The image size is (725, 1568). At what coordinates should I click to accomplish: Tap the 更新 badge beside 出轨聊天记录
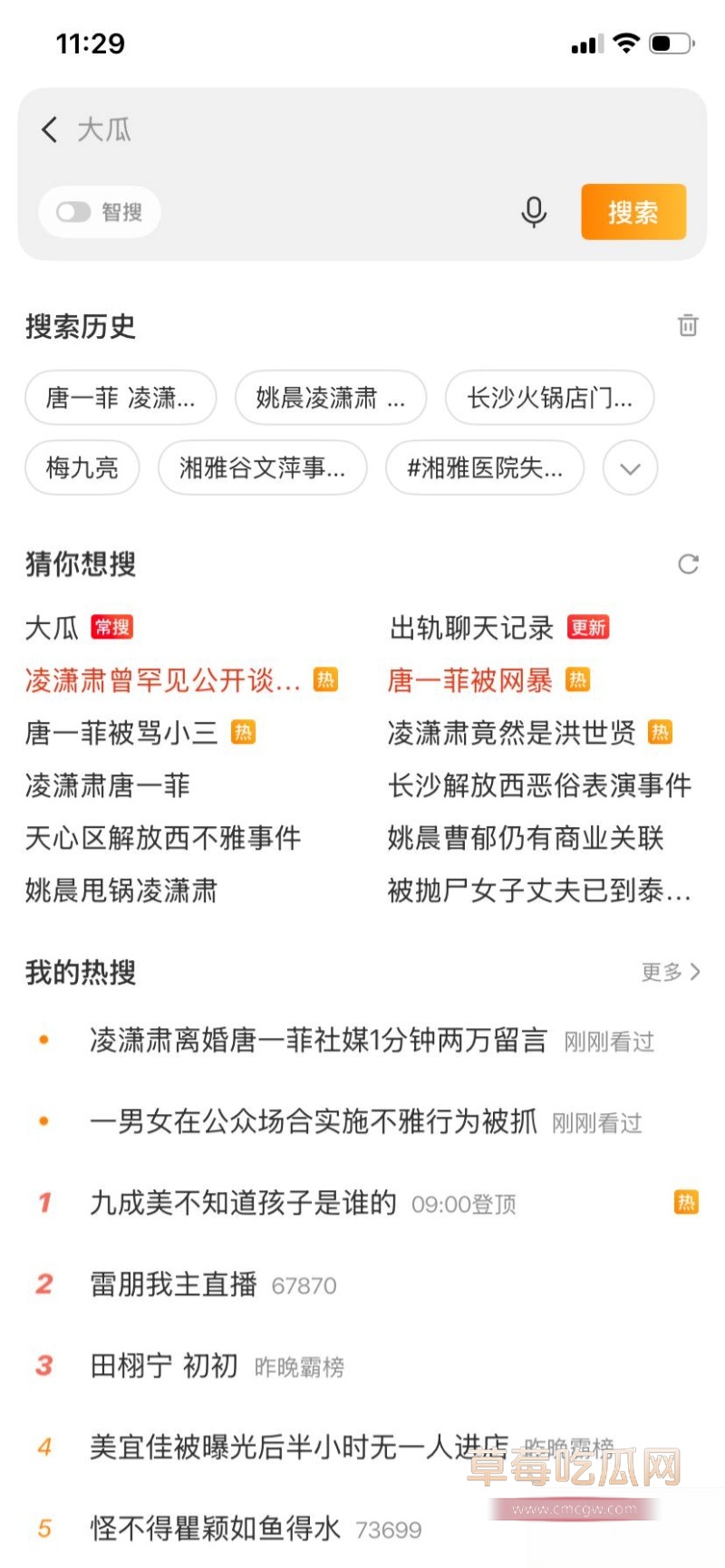point(588,627)
